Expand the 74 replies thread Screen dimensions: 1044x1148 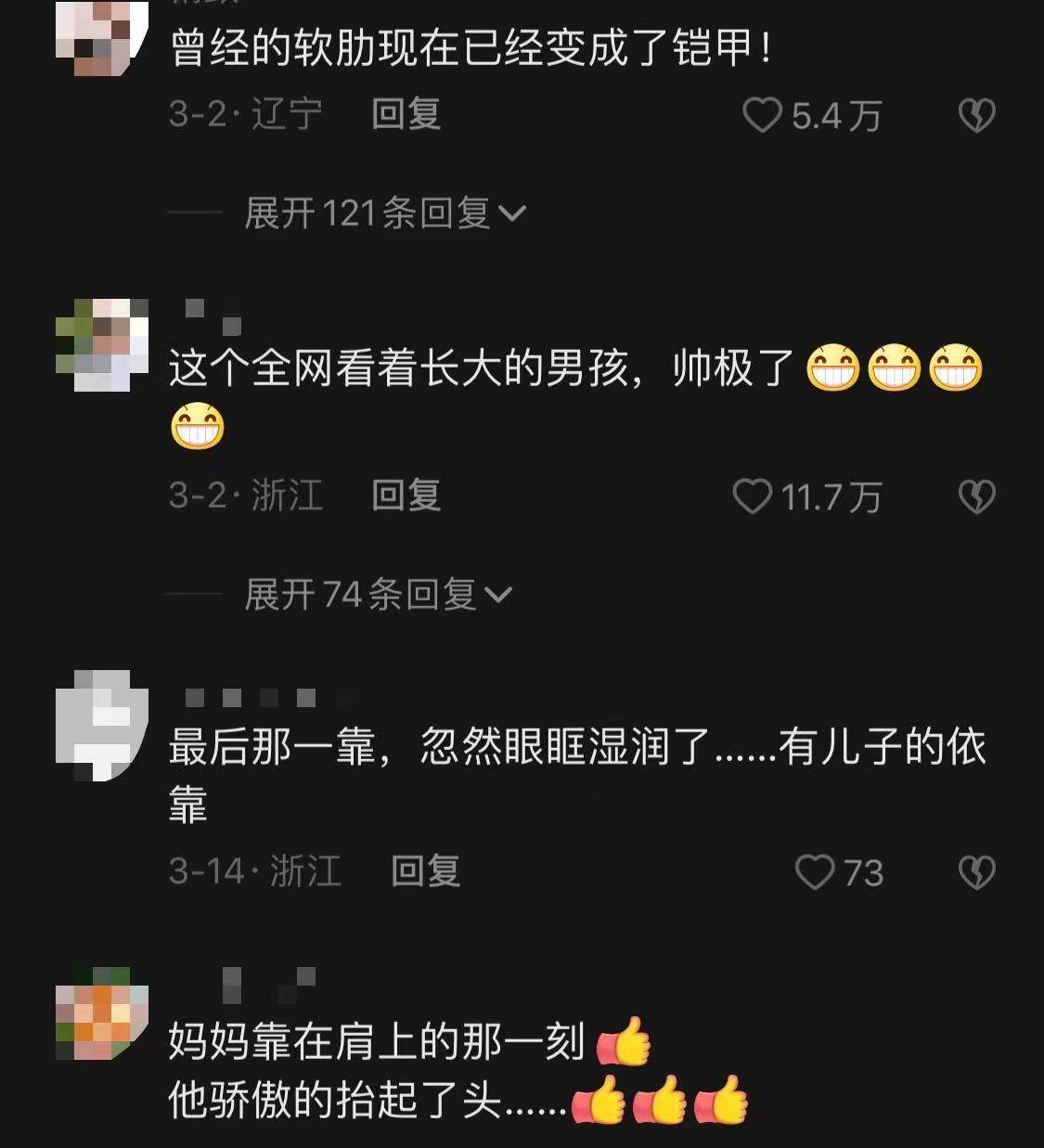pos(377,595)
